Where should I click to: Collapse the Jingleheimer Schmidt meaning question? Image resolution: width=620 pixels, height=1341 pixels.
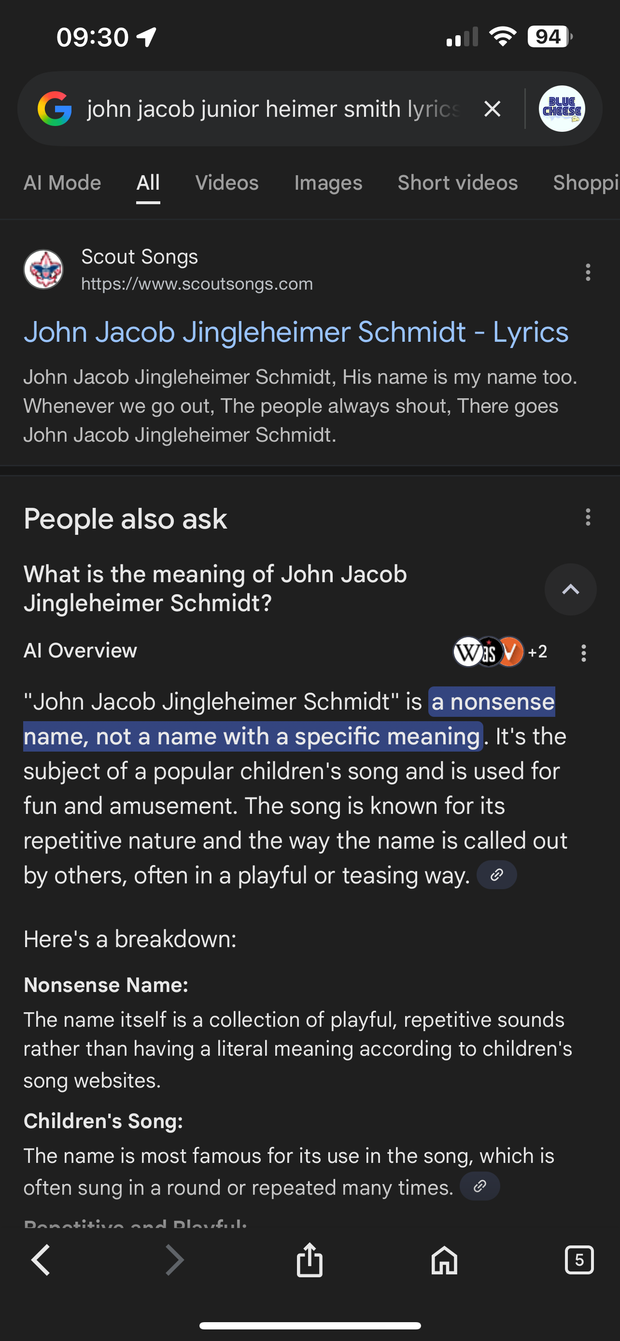570,589
